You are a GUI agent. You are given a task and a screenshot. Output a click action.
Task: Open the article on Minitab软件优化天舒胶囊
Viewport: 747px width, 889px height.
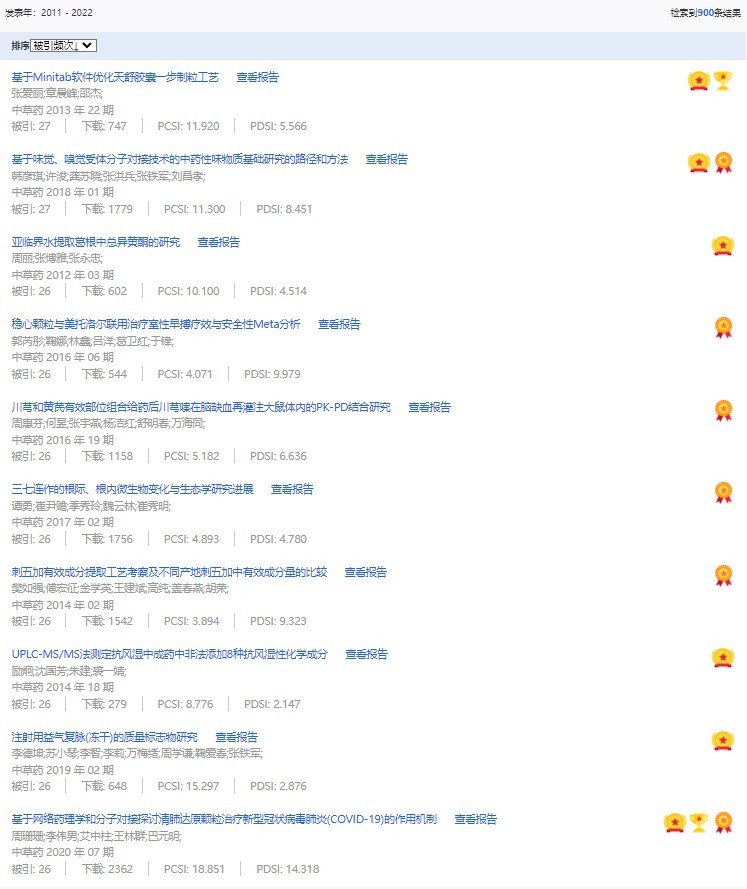(x=115, y=77)
